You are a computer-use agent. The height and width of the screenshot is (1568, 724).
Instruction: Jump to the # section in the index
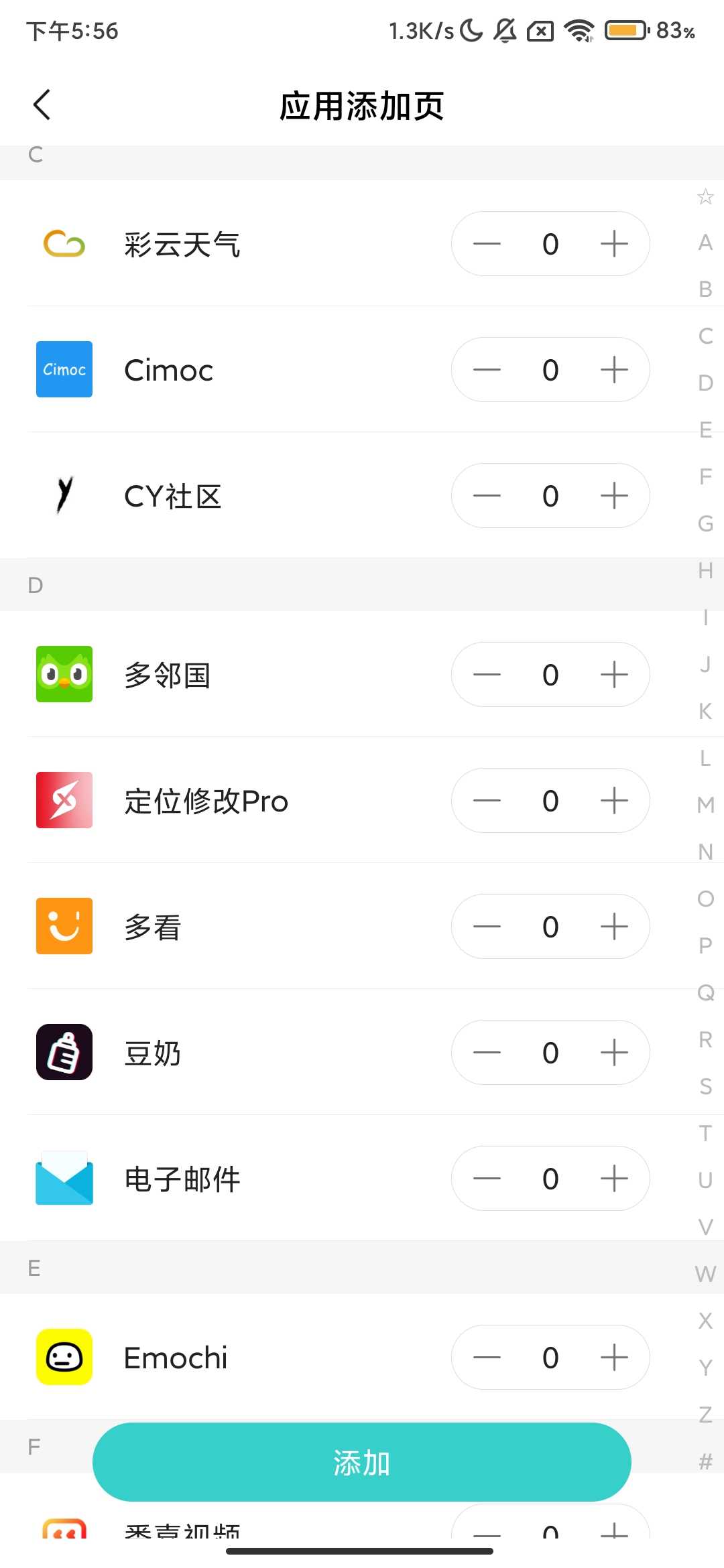(x=705, y=1461)
